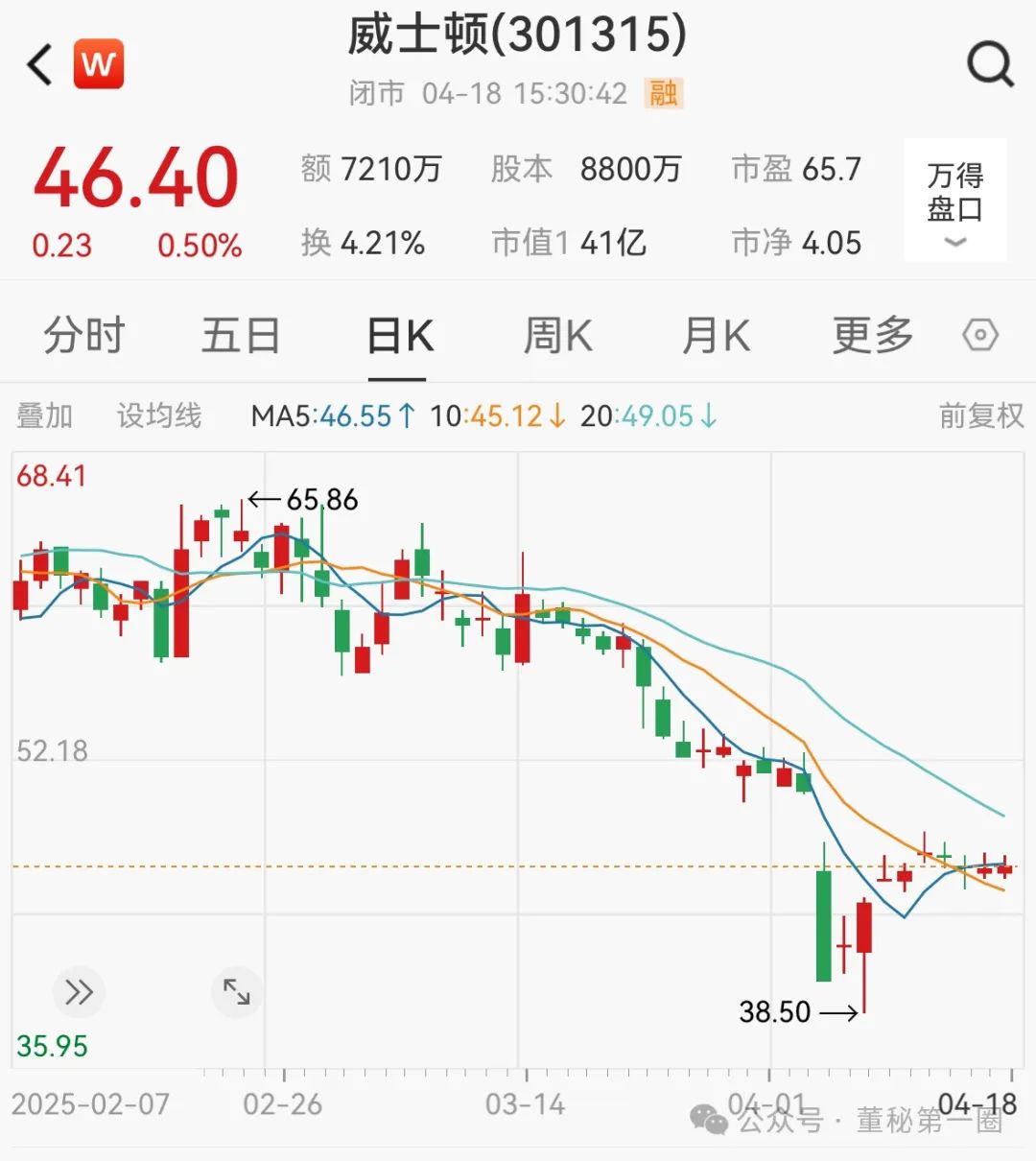Image resolution: width=1036 pixels, height=1161 pixels.
Task: Open 设均线 moving average settings
Action: [x=159, y=415]
